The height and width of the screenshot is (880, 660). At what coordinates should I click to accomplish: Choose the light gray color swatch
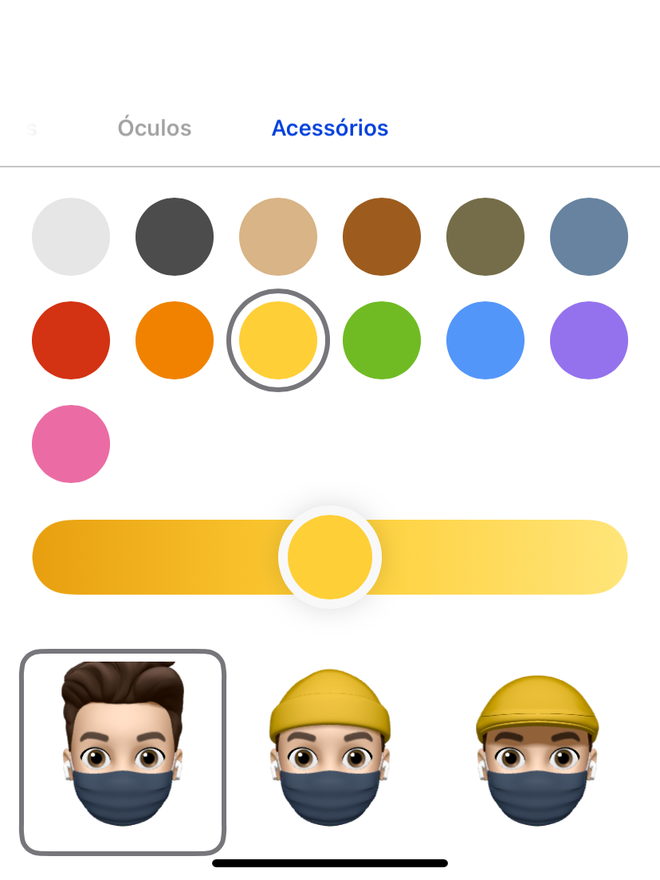click(71, 237)
